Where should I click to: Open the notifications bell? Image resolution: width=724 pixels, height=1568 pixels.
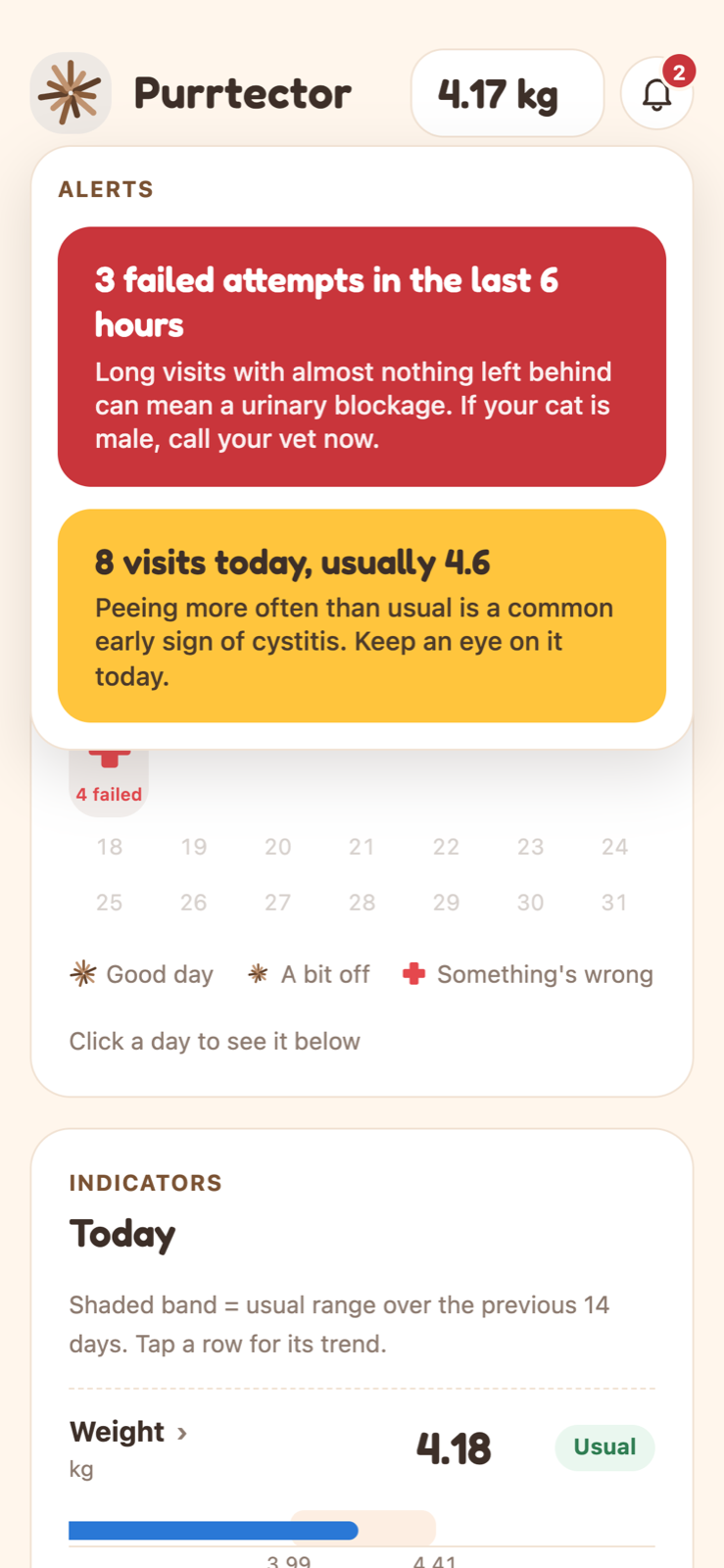coord(656,94)
